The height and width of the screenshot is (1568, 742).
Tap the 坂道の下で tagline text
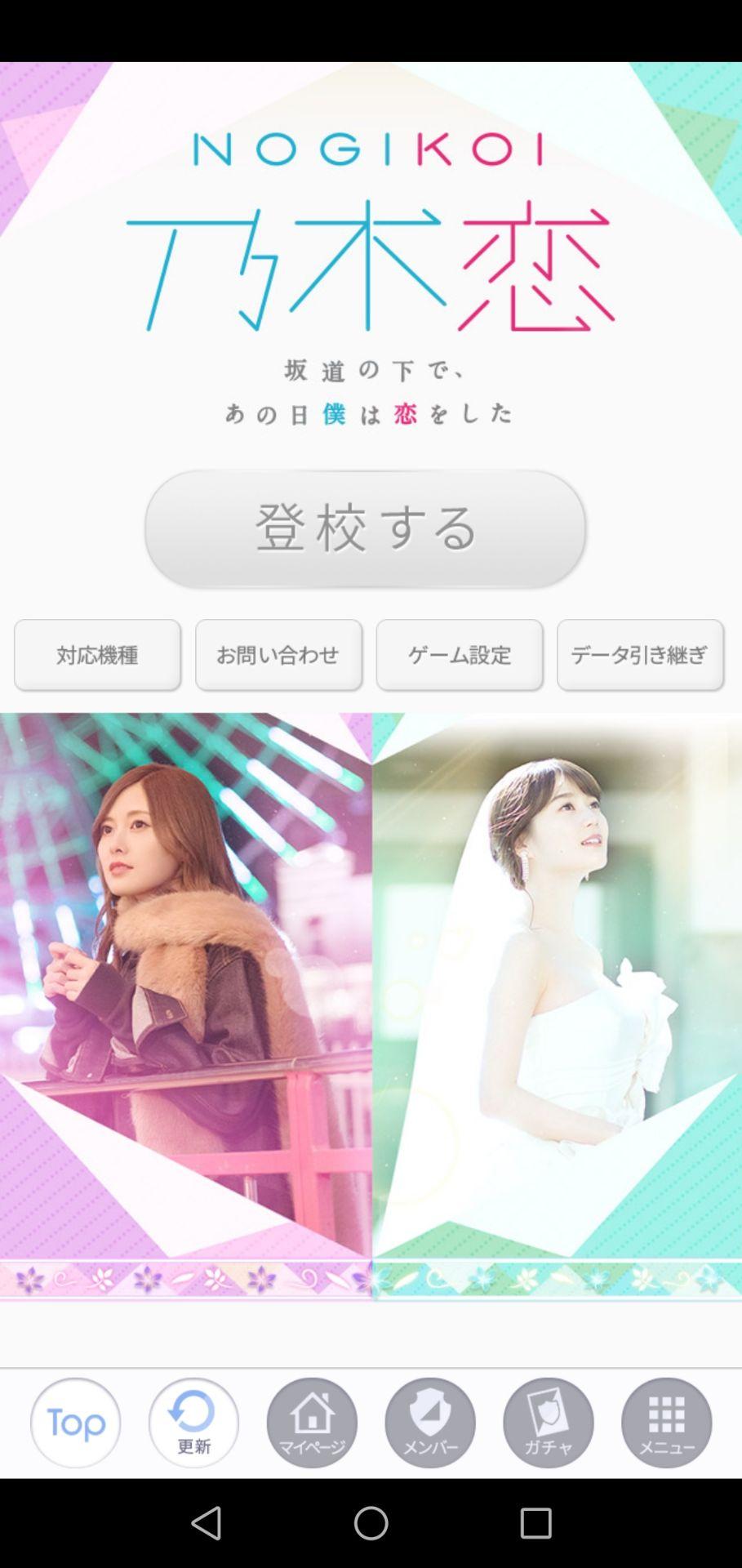tap(370, 392)
